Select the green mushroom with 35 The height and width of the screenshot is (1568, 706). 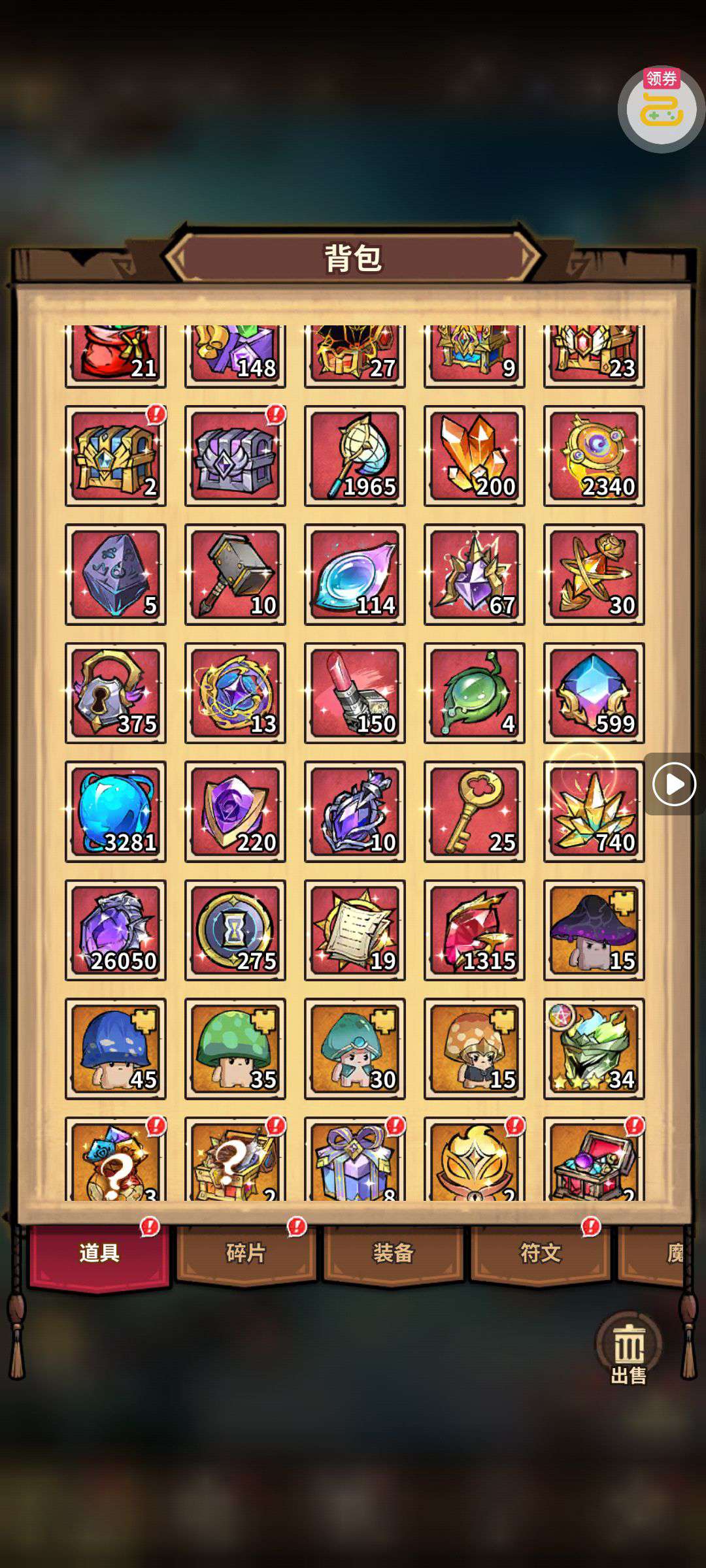tap(235, 1049)
